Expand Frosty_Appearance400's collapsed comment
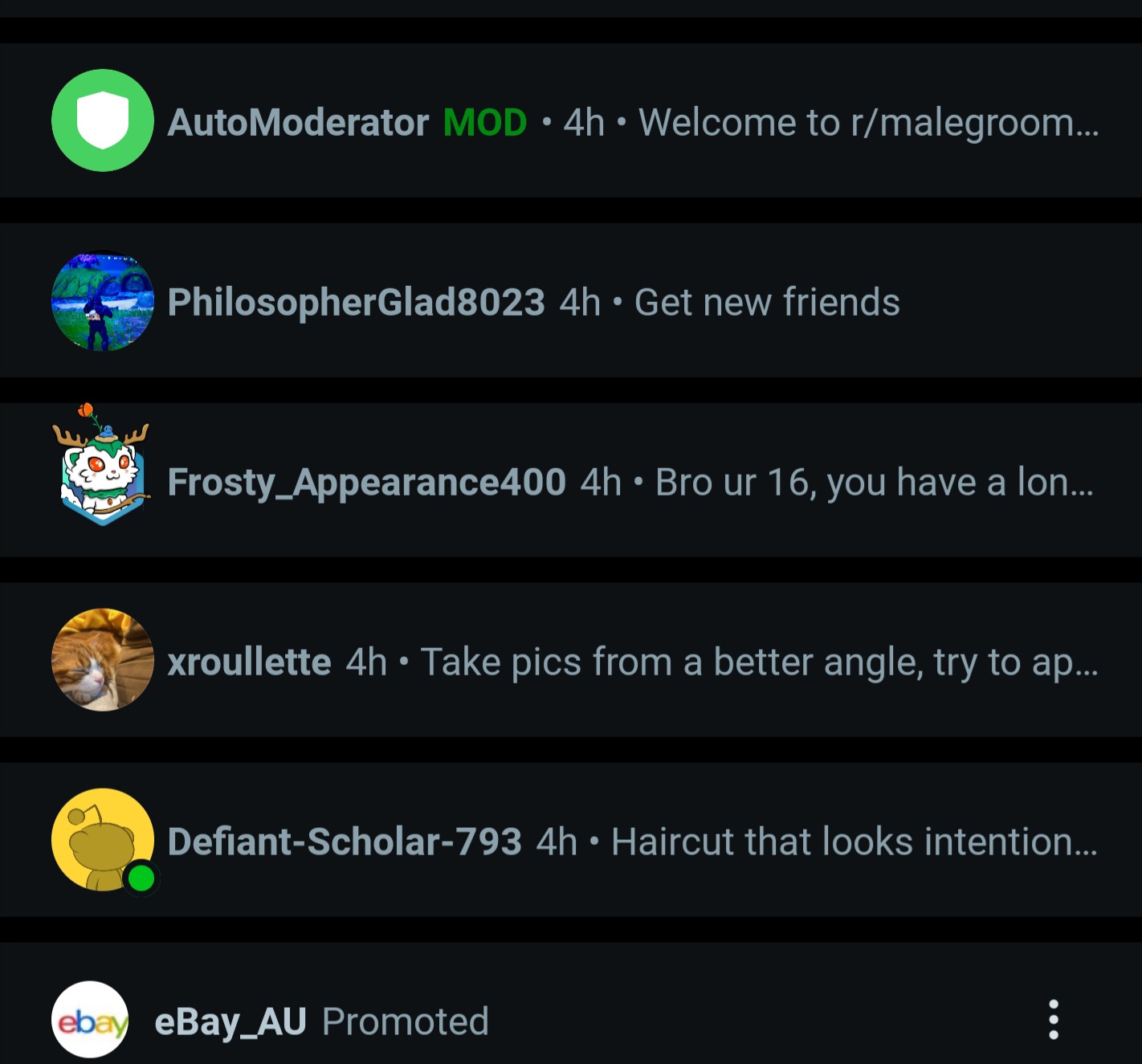 (874, 483)
